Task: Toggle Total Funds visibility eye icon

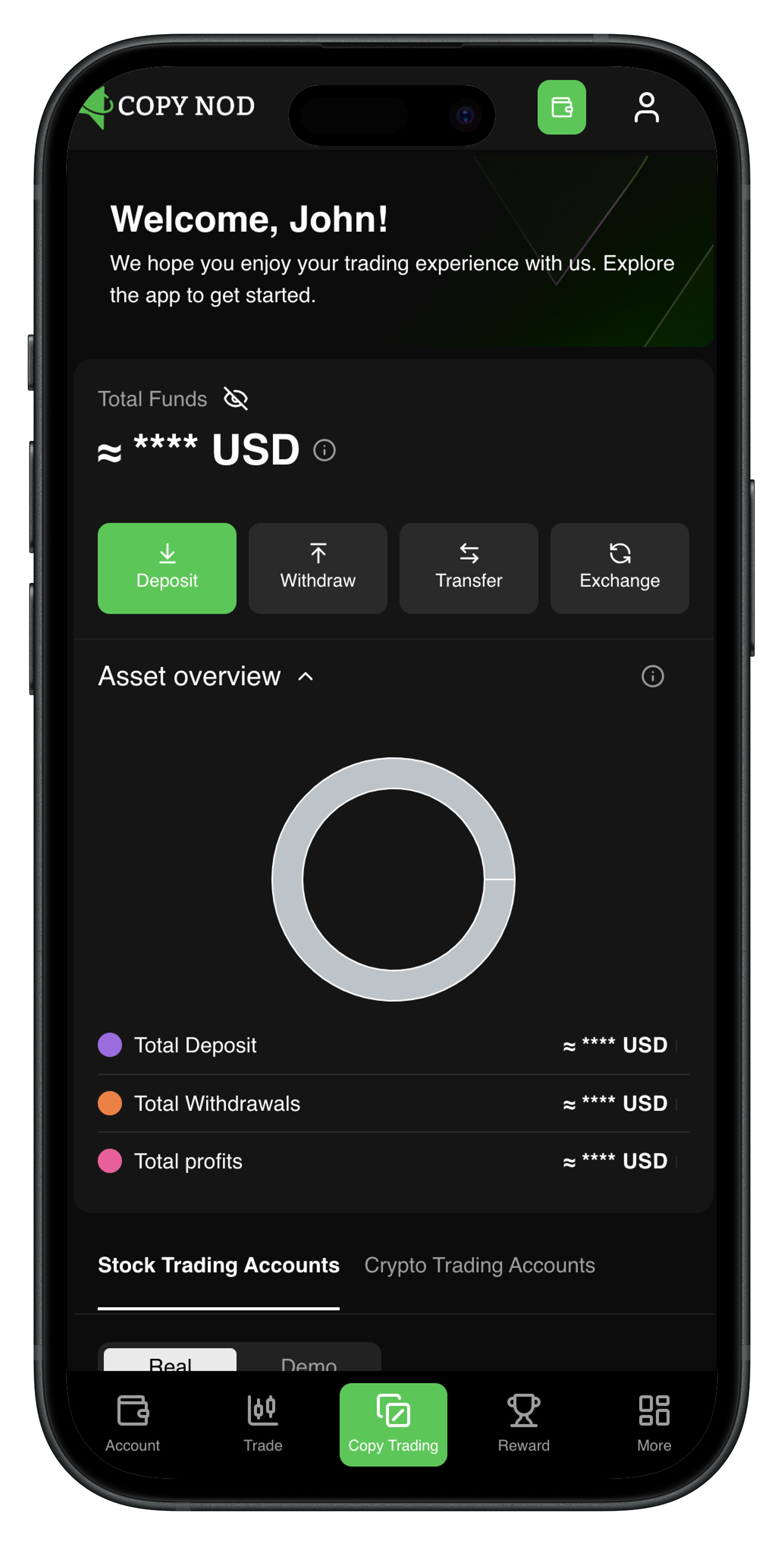Action: [x=236, y=399]
